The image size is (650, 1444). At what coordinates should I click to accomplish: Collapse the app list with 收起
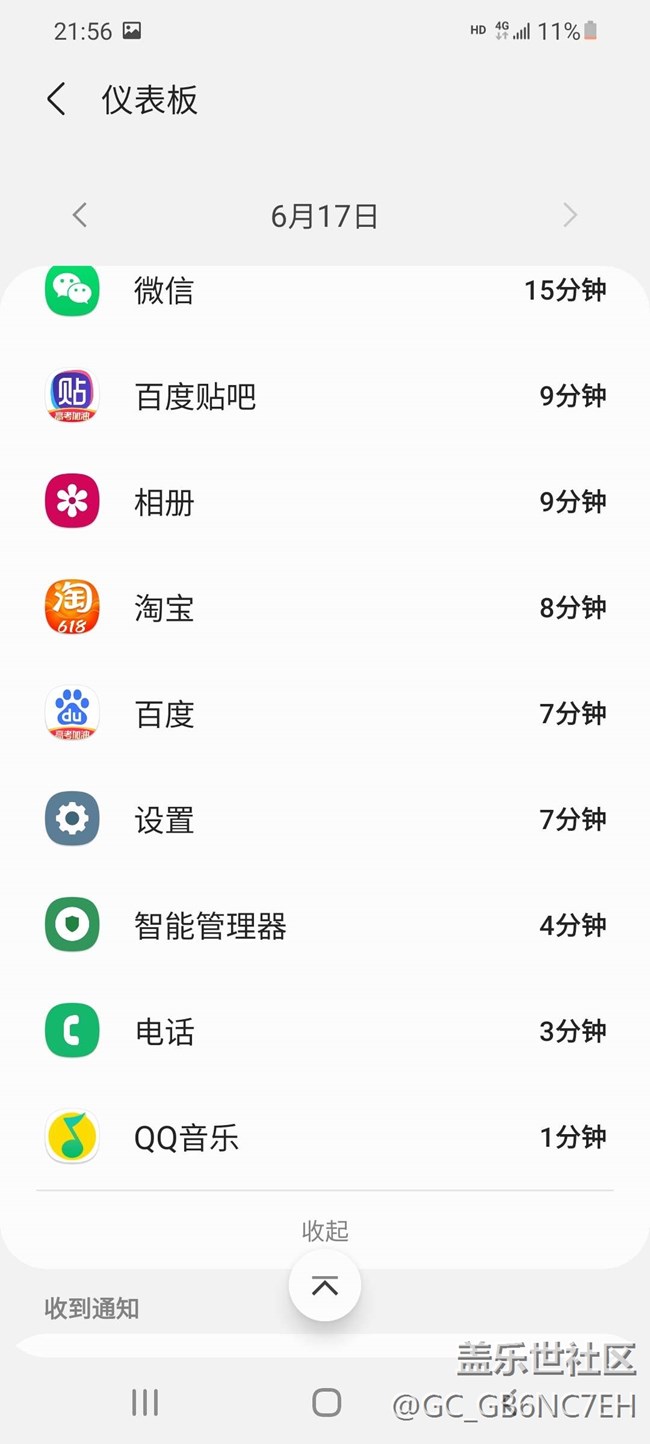pos(325,1230)
